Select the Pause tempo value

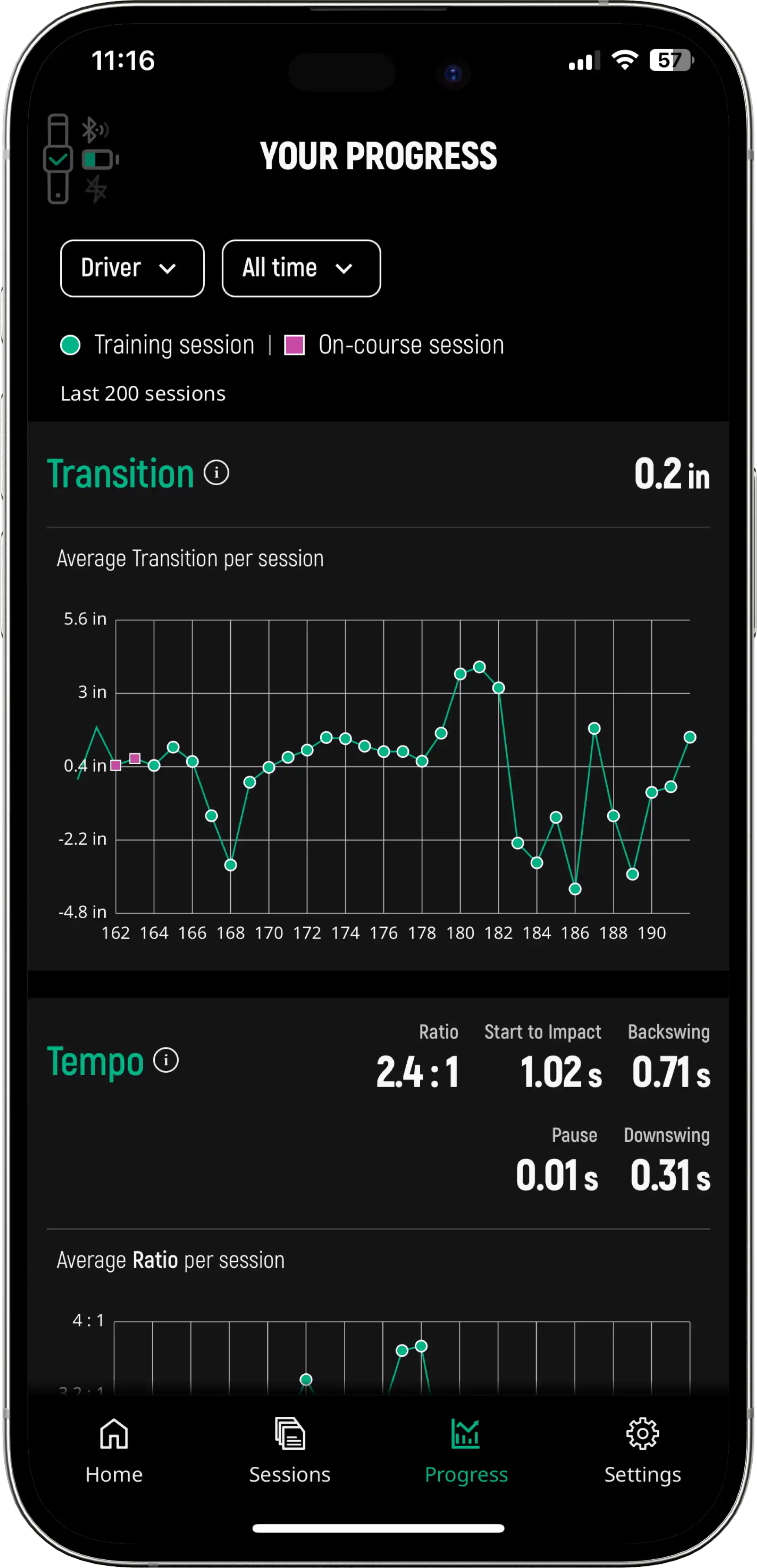click(557, 1175)
